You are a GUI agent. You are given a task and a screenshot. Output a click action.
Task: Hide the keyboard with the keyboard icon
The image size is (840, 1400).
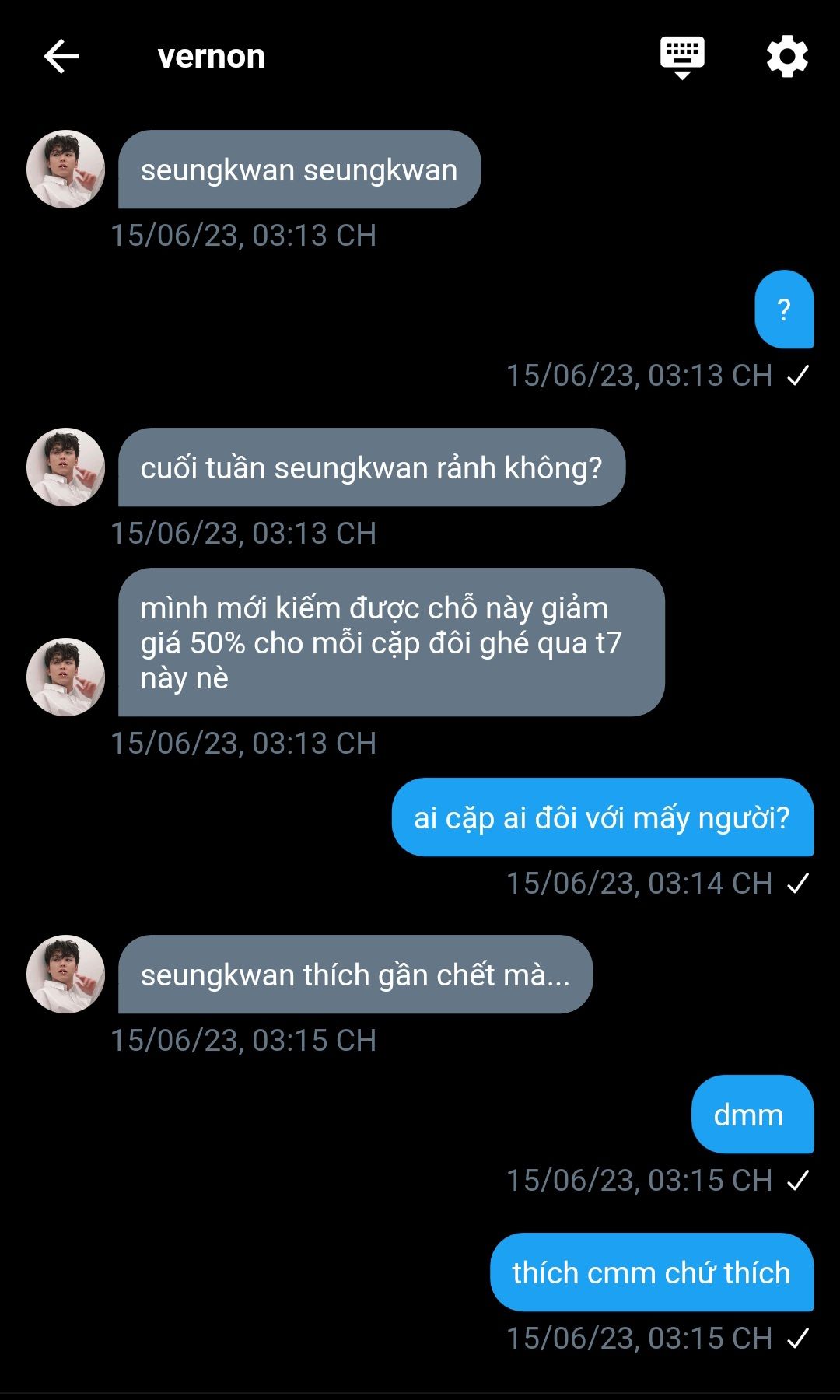click(x=682, y=57)
